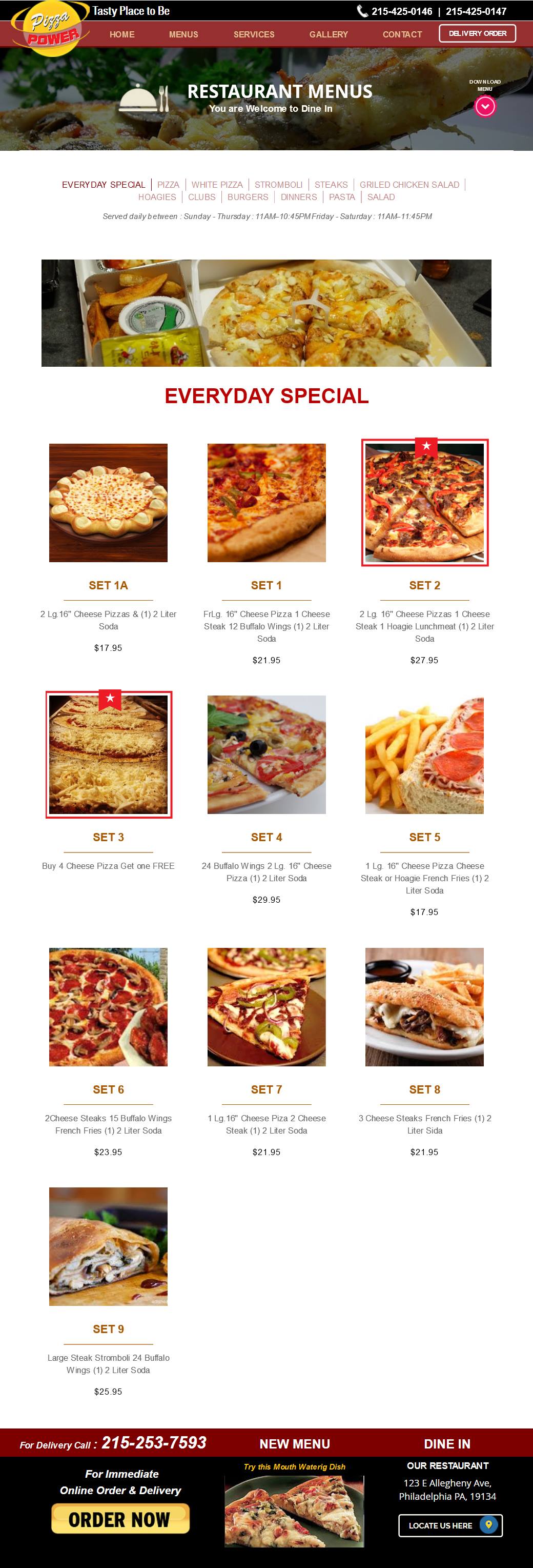Open the Salad category
The height and width of the screenshot is (1568, 533).
[381, 197]
